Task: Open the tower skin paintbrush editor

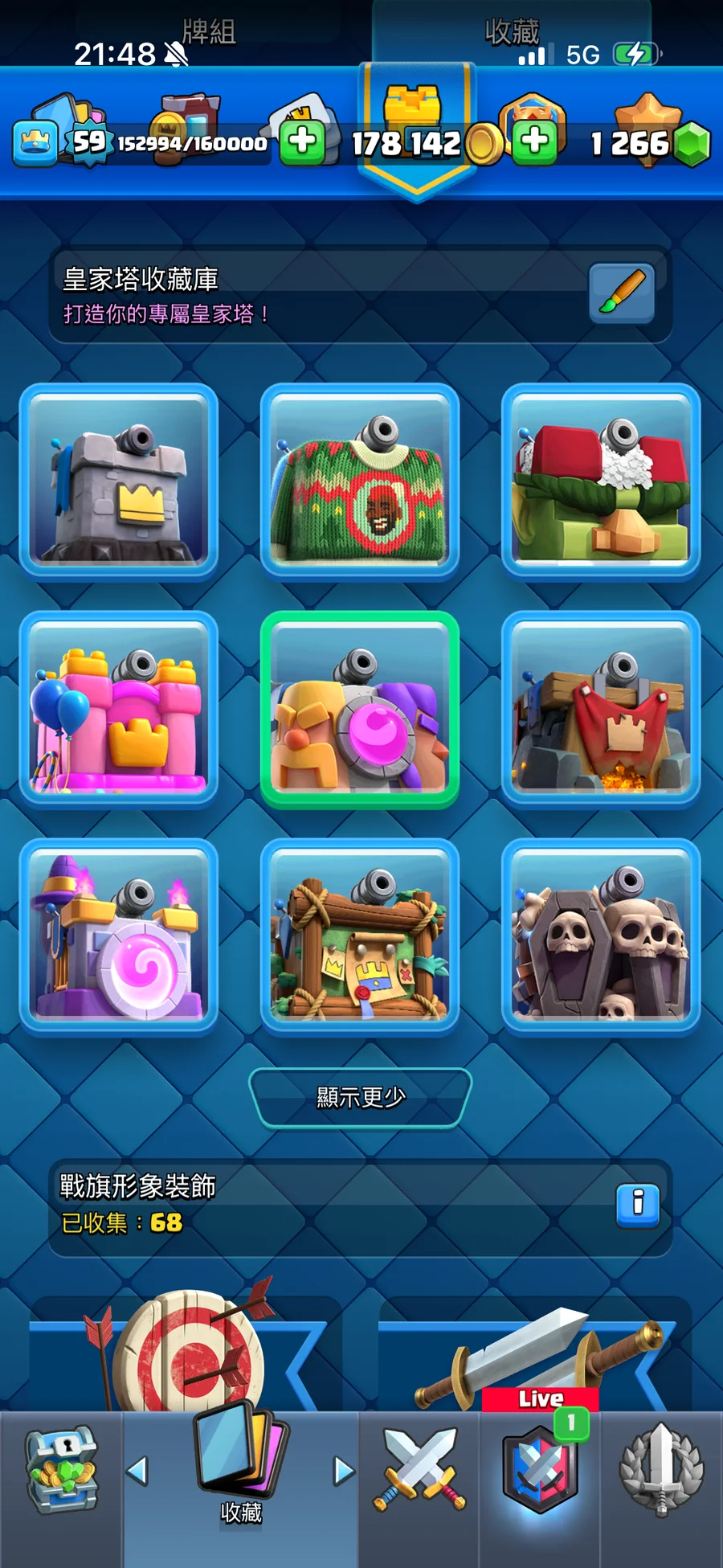Action: [x=622, y=293]
